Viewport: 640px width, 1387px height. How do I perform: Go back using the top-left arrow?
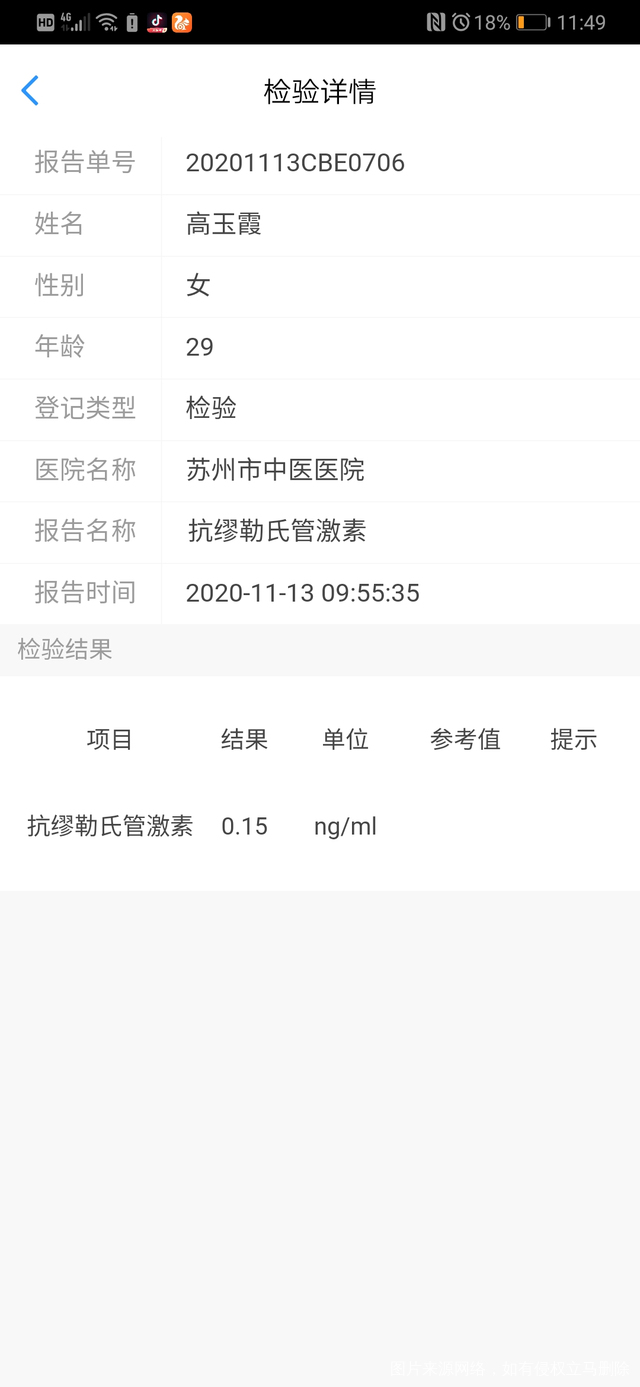coord(30,91)
